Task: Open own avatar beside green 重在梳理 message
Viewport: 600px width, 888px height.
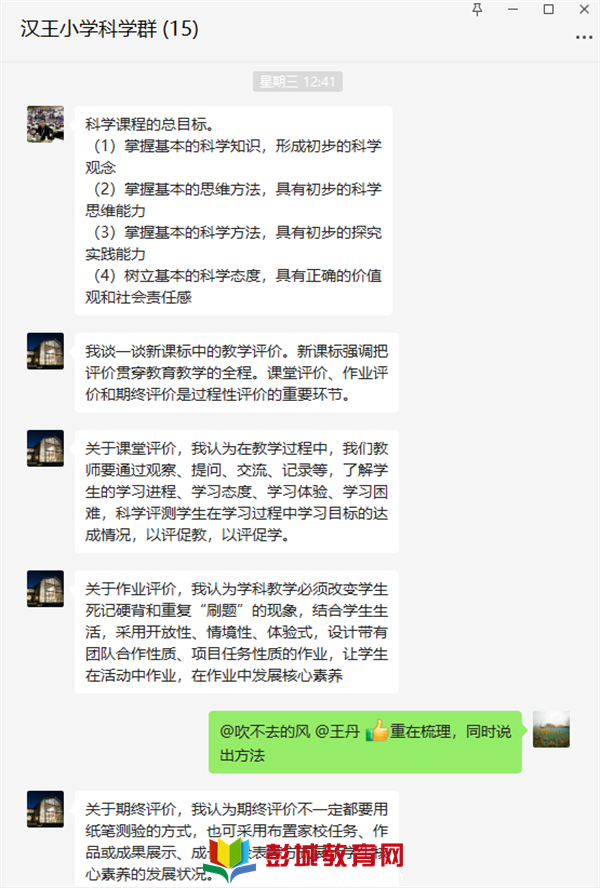Action: (551, 729)
